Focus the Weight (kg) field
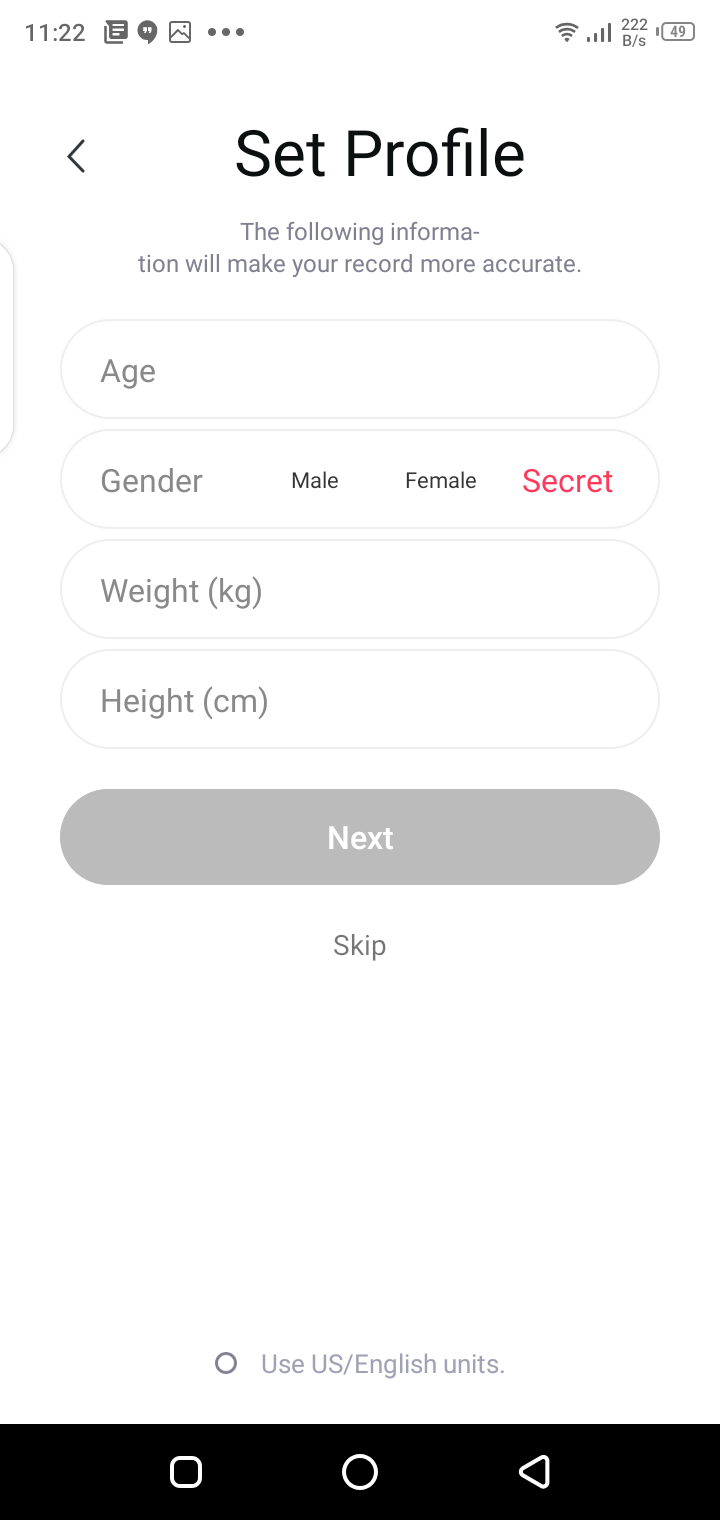 360,590
